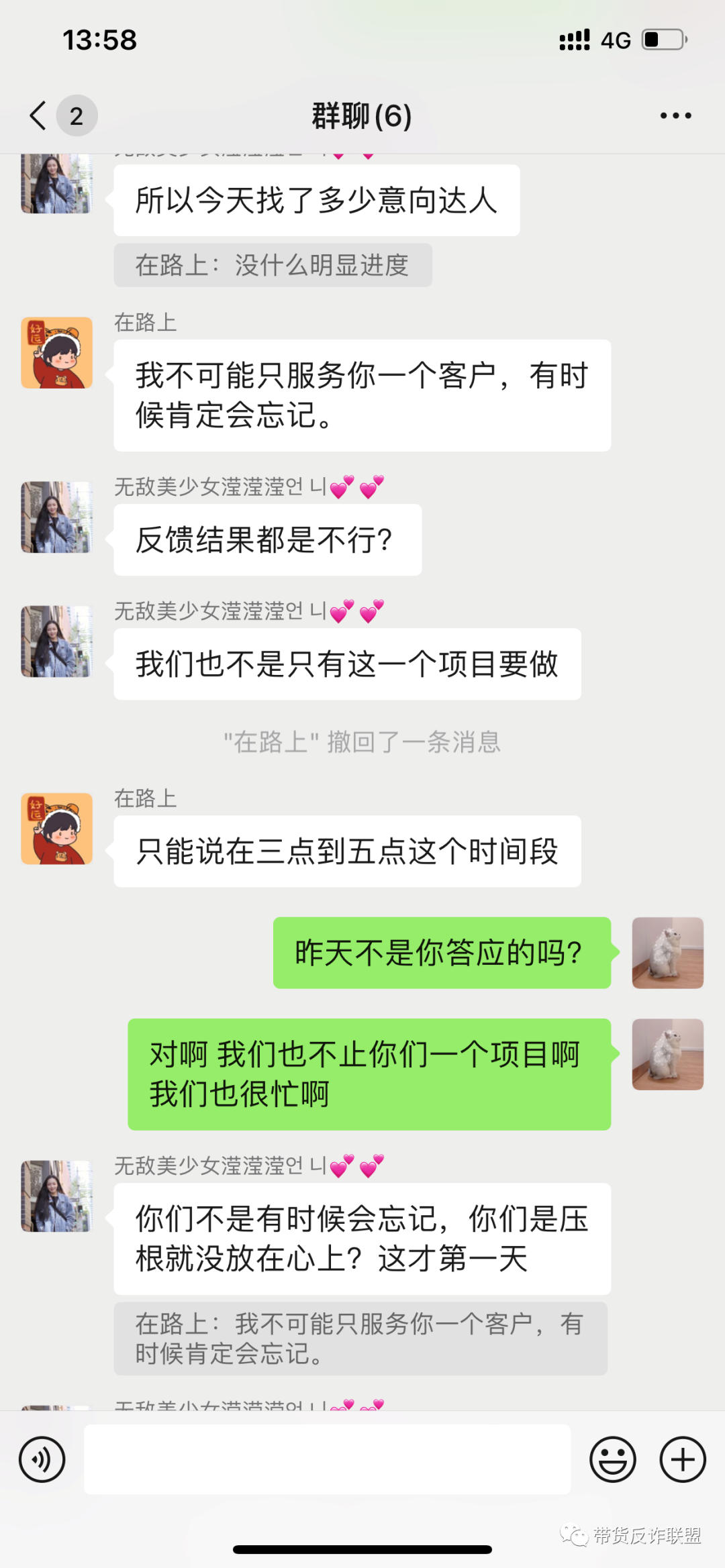Open the quoted reply '没什么明显进度'
Image resolution: width=725 pixels, height=1568 pixels.
(x=273, y=266)
